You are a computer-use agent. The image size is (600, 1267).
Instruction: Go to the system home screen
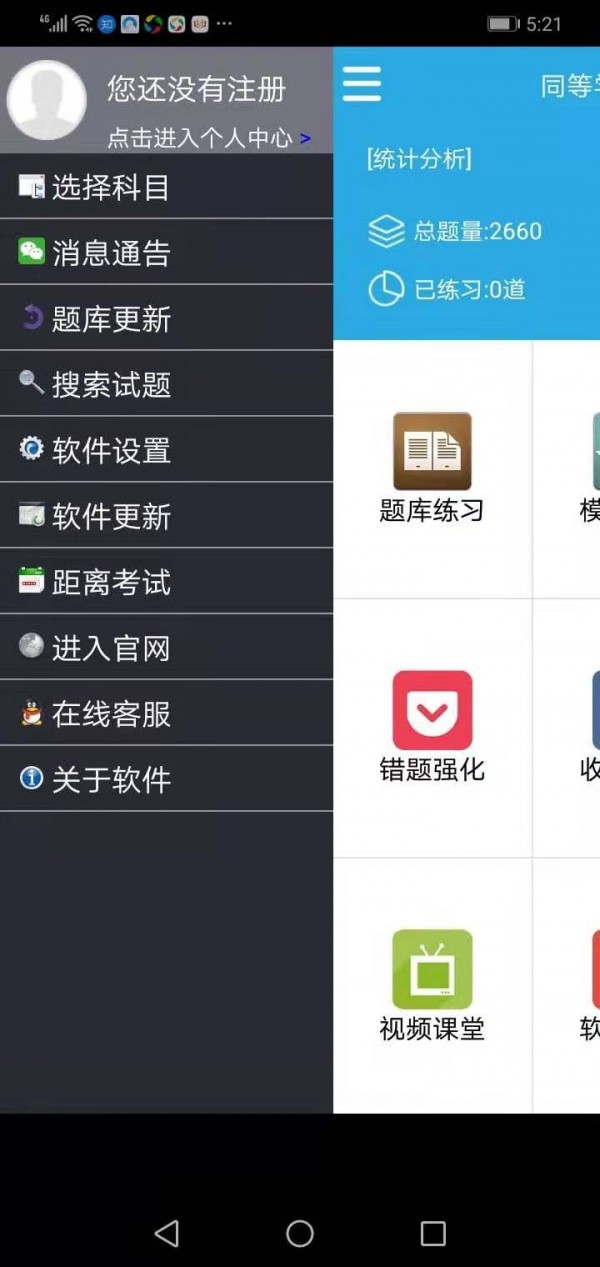[x=300, y=1233]
